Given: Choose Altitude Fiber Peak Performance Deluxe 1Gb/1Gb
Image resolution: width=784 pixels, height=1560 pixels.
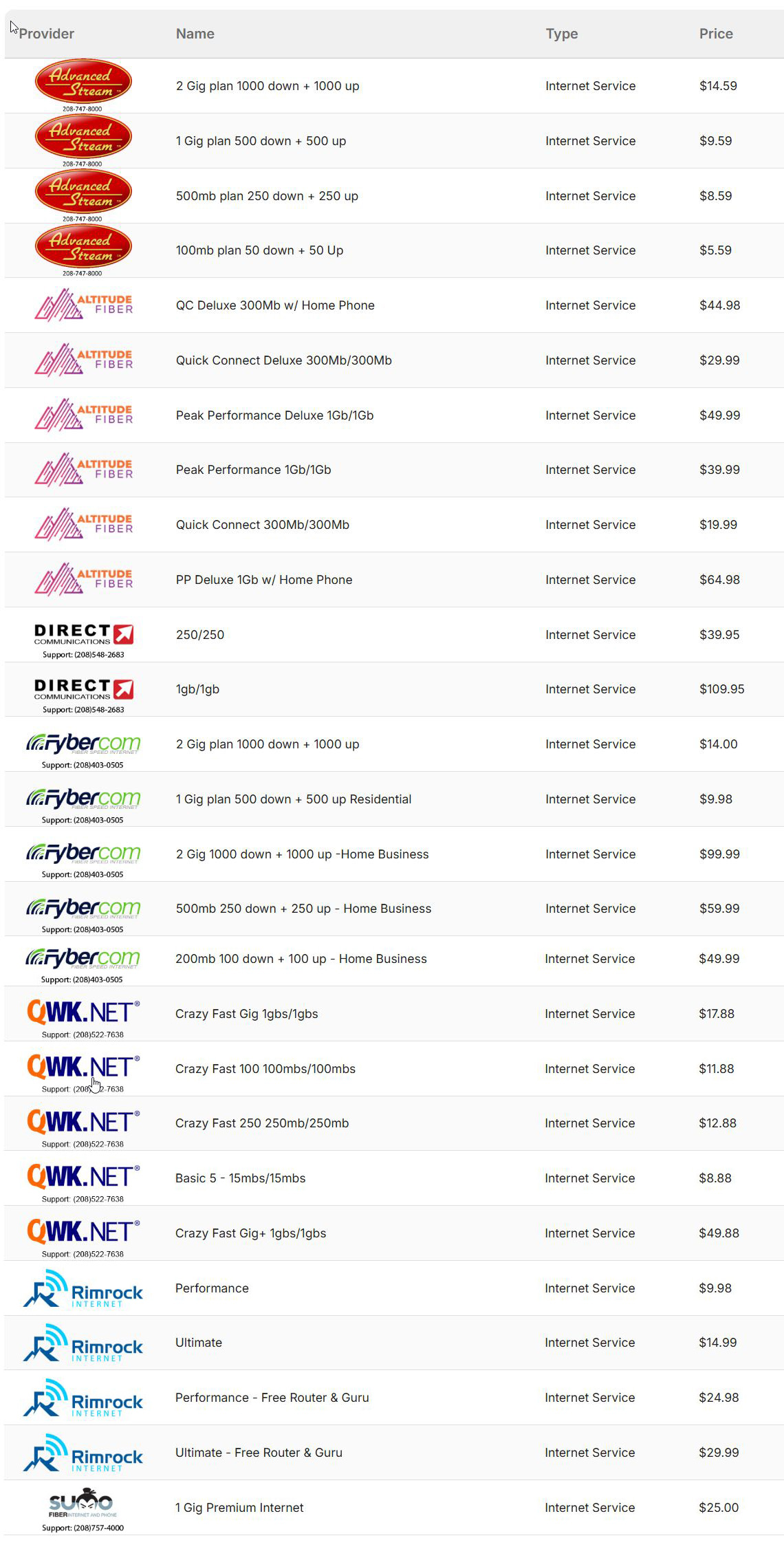Looking at the screenshot, I should pos(274,415).
